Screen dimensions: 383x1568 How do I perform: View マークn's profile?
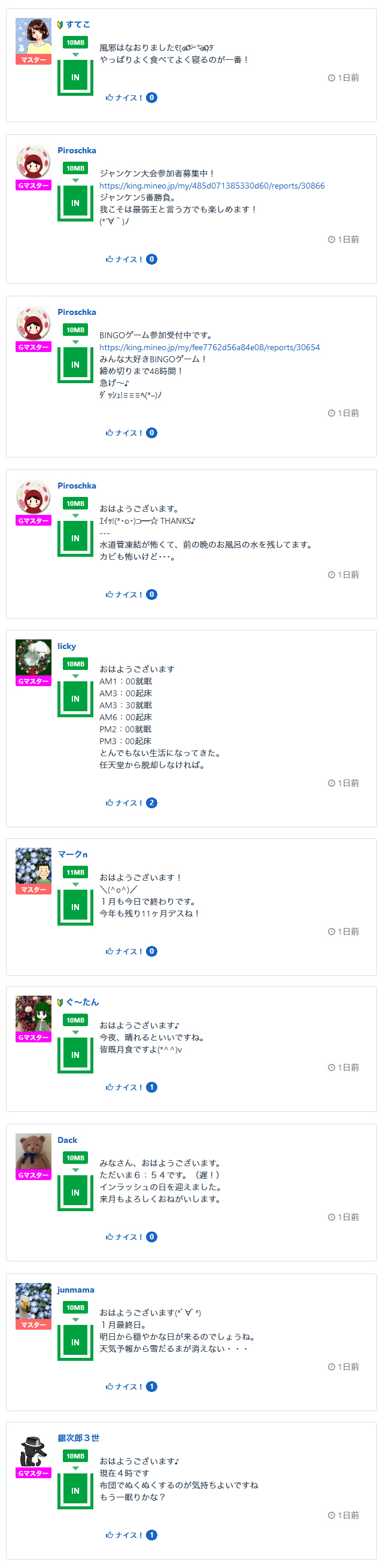click(x=72, y=854)
